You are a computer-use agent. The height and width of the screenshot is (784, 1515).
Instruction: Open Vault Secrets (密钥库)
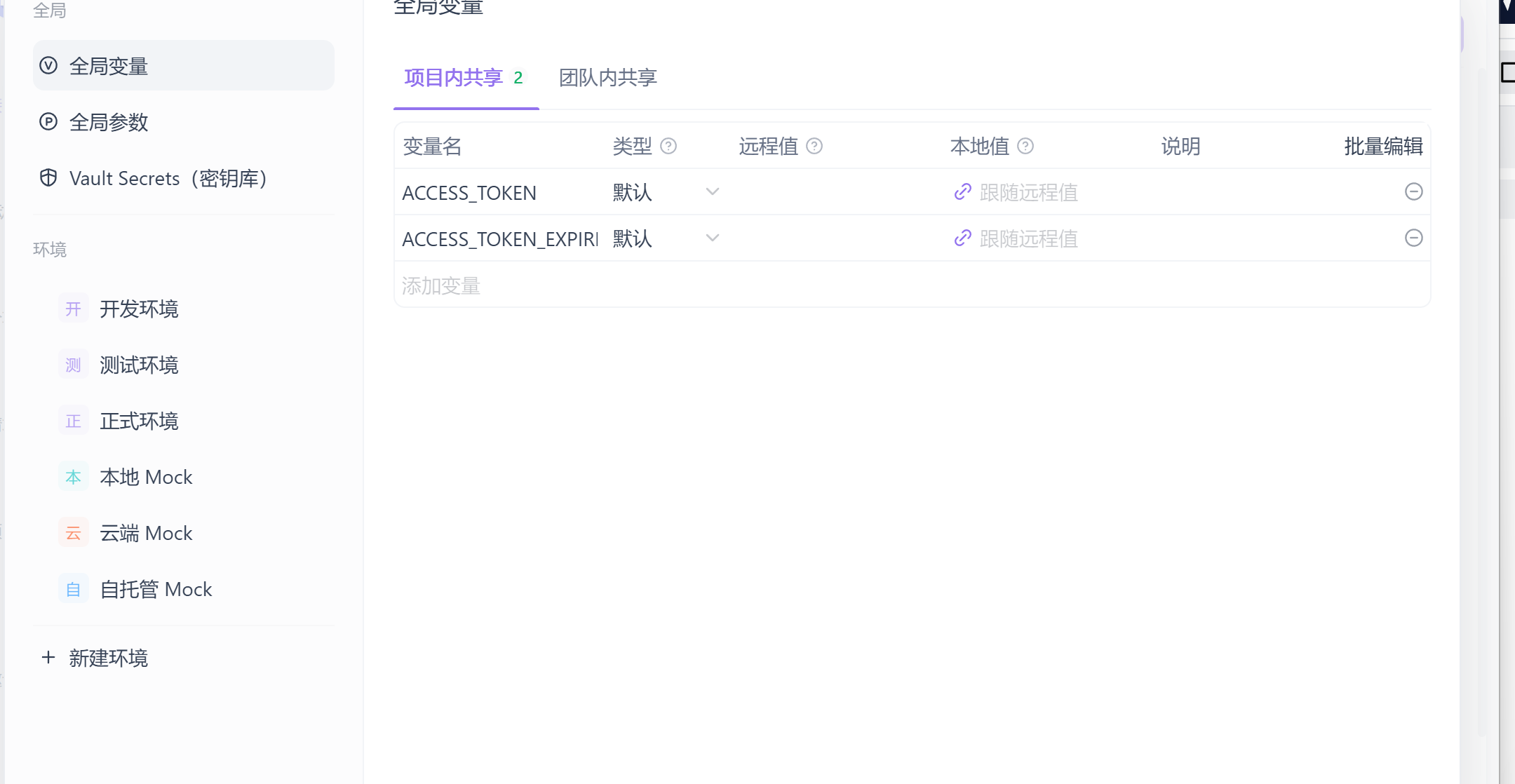(167, 178)
